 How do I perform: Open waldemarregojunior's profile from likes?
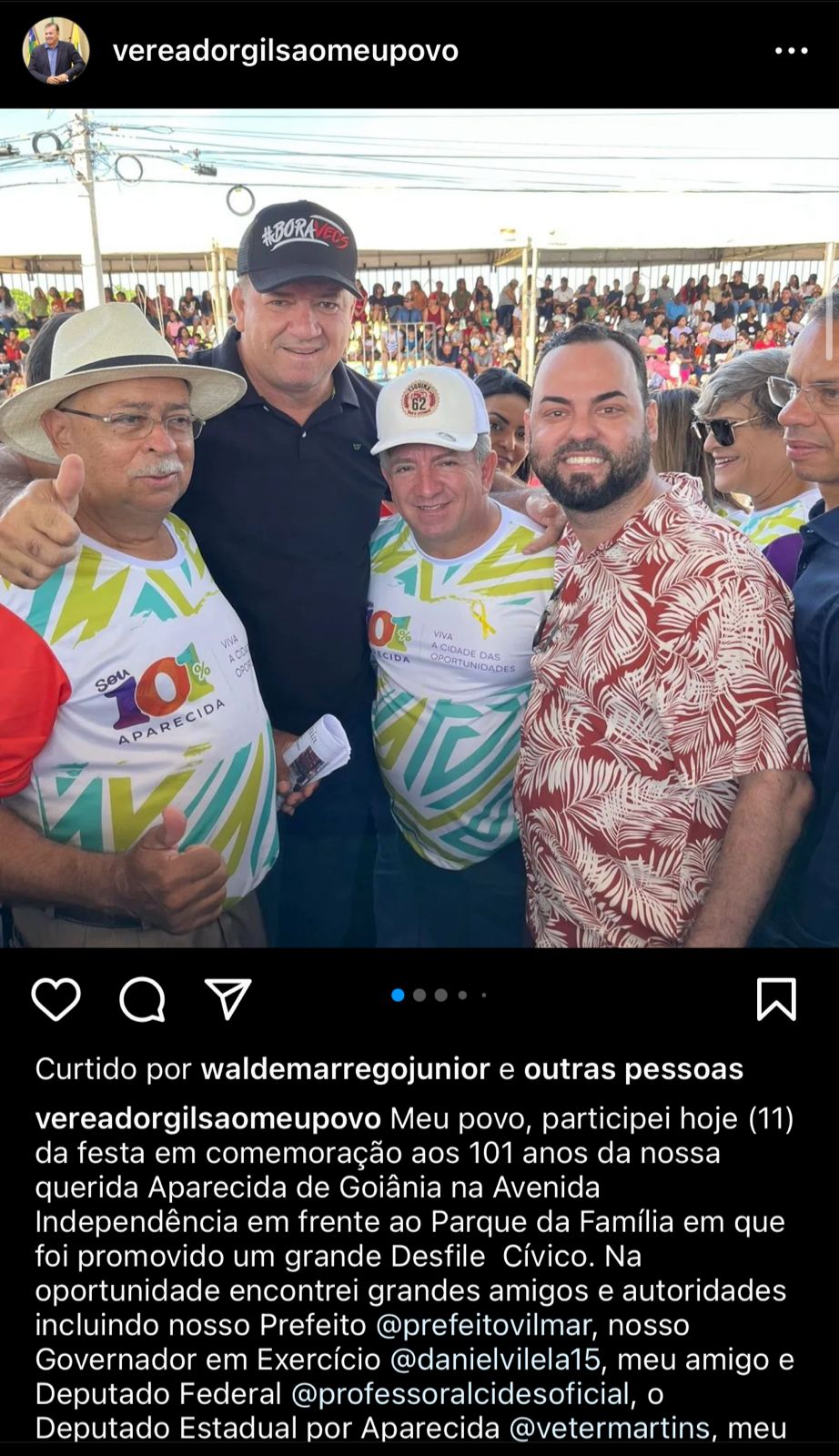(x=345, y=1068)
